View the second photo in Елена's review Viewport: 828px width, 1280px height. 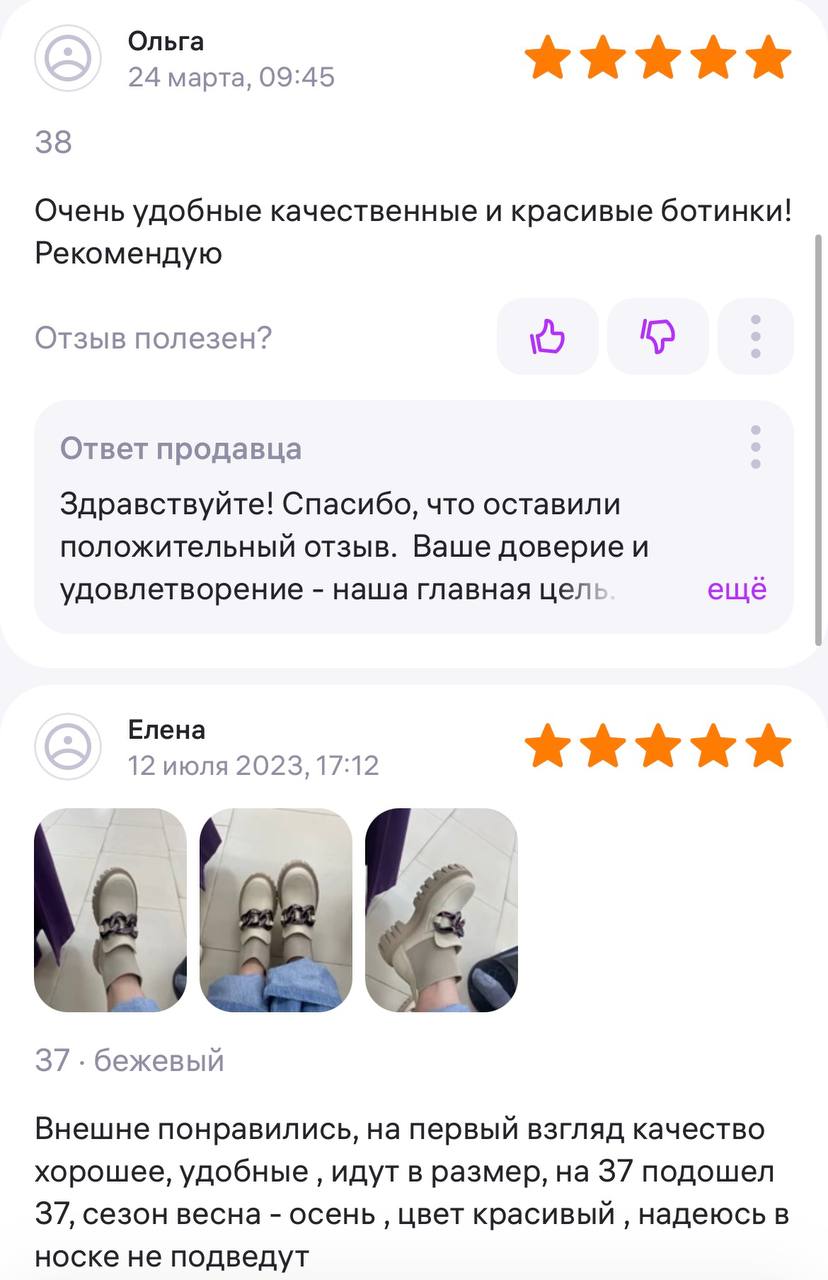276,910
